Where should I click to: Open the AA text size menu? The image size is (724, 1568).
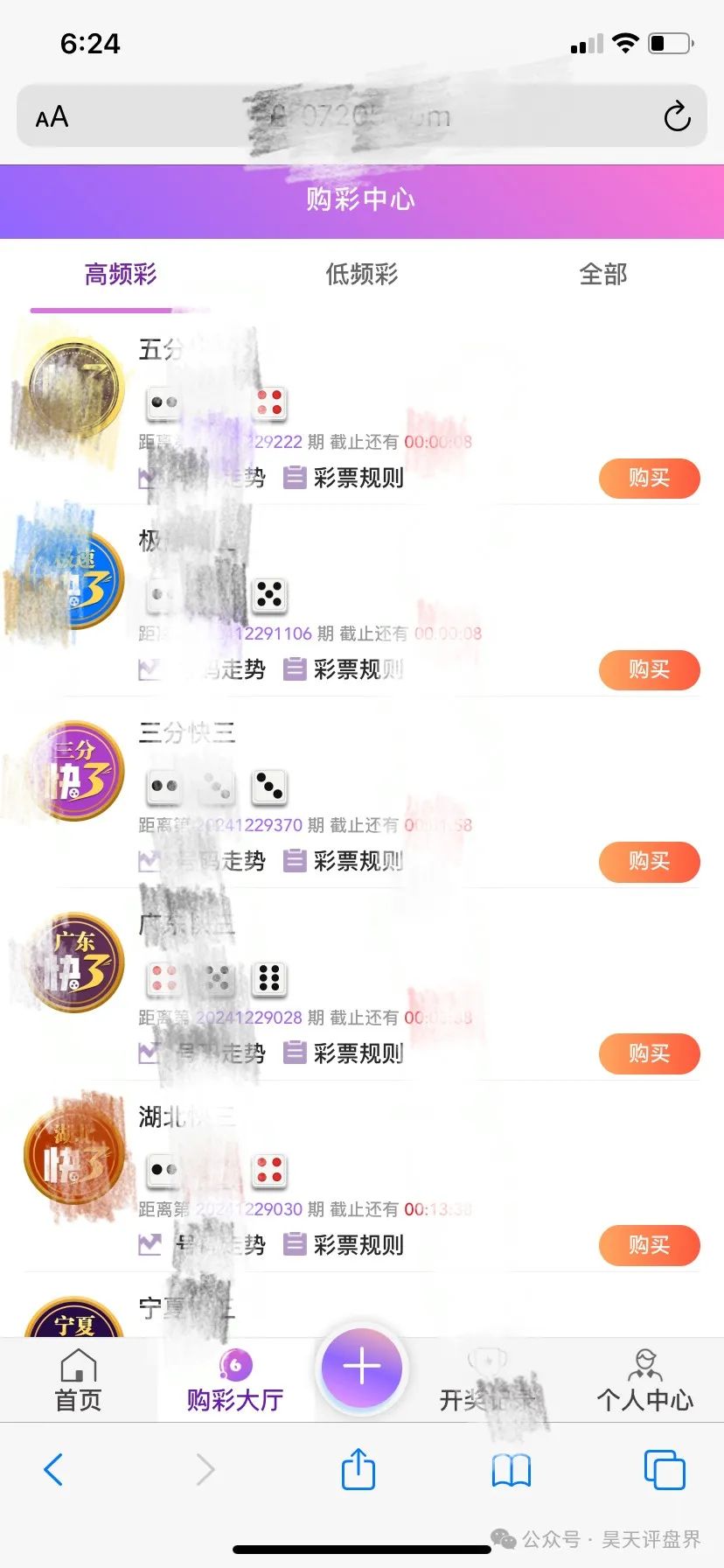(x=52, y=116)
